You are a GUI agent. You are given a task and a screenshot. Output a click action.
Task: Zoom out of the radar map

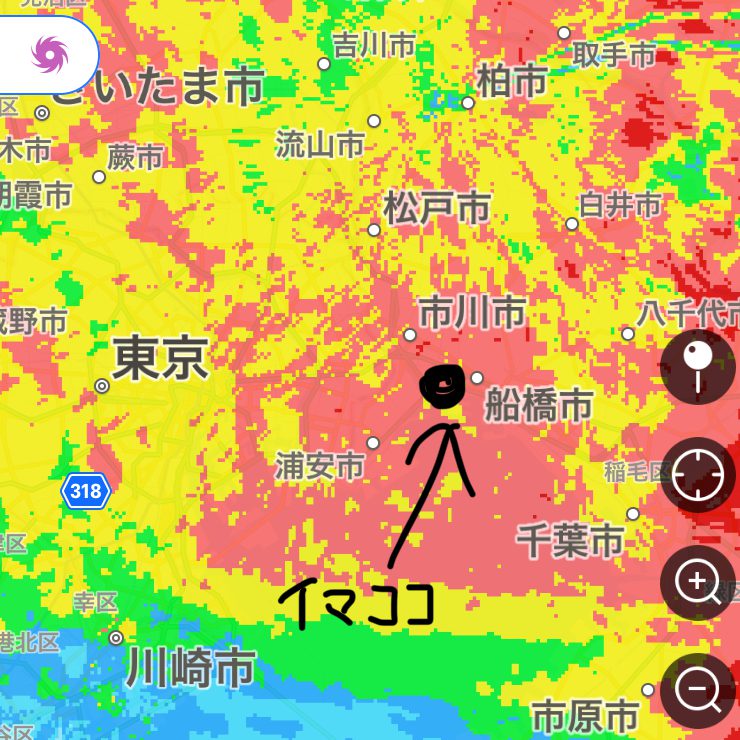697,690
